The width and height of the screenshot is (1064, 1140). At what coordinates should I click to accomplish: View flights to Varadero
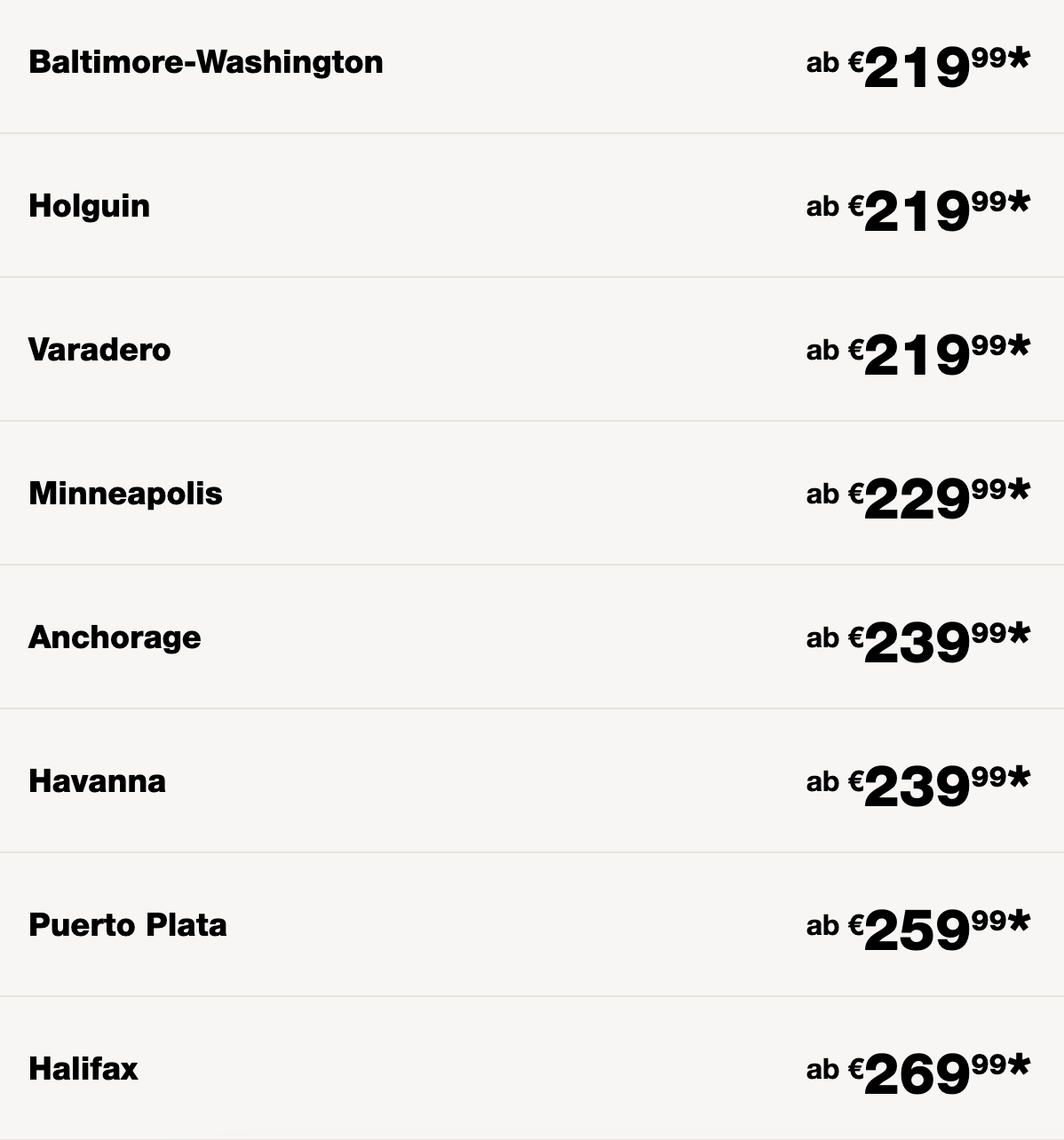point(99,350)
